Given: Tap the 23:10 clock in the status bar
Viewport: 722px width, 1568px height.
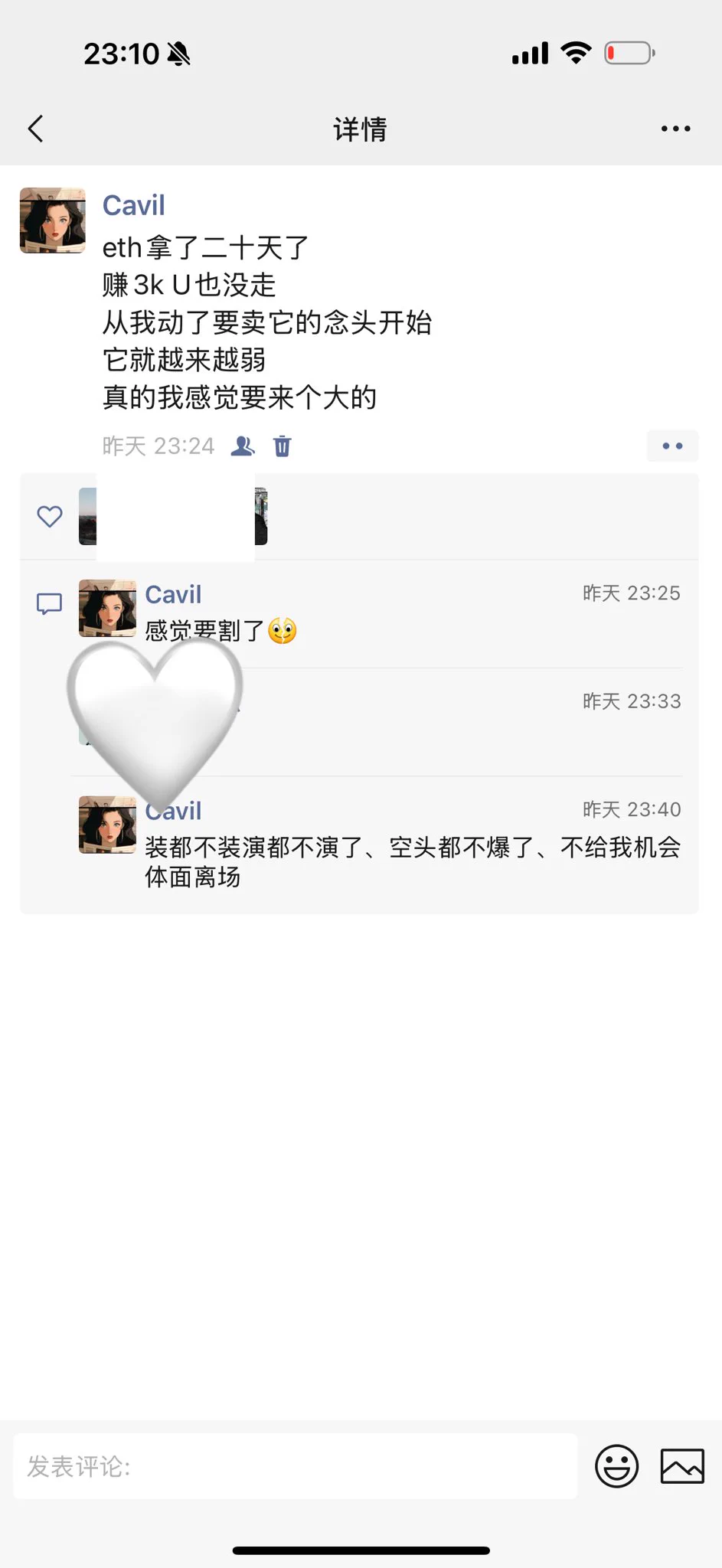Looking at the screenshot, I should (123, 54).
